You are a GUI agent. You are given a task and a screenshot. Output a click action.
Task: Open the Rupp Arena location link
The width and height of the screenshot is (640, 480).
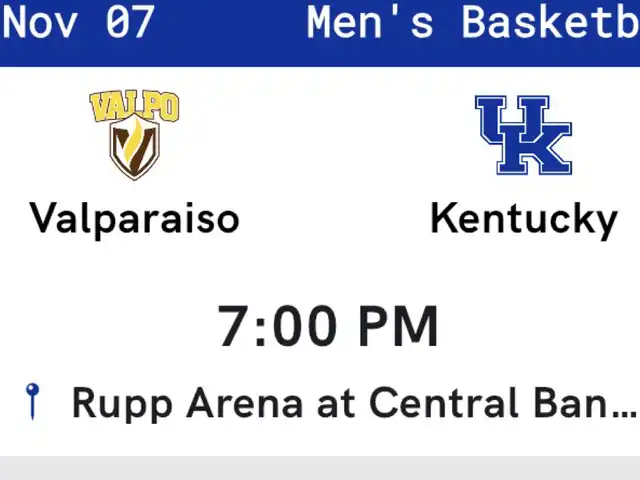point(330,403)
